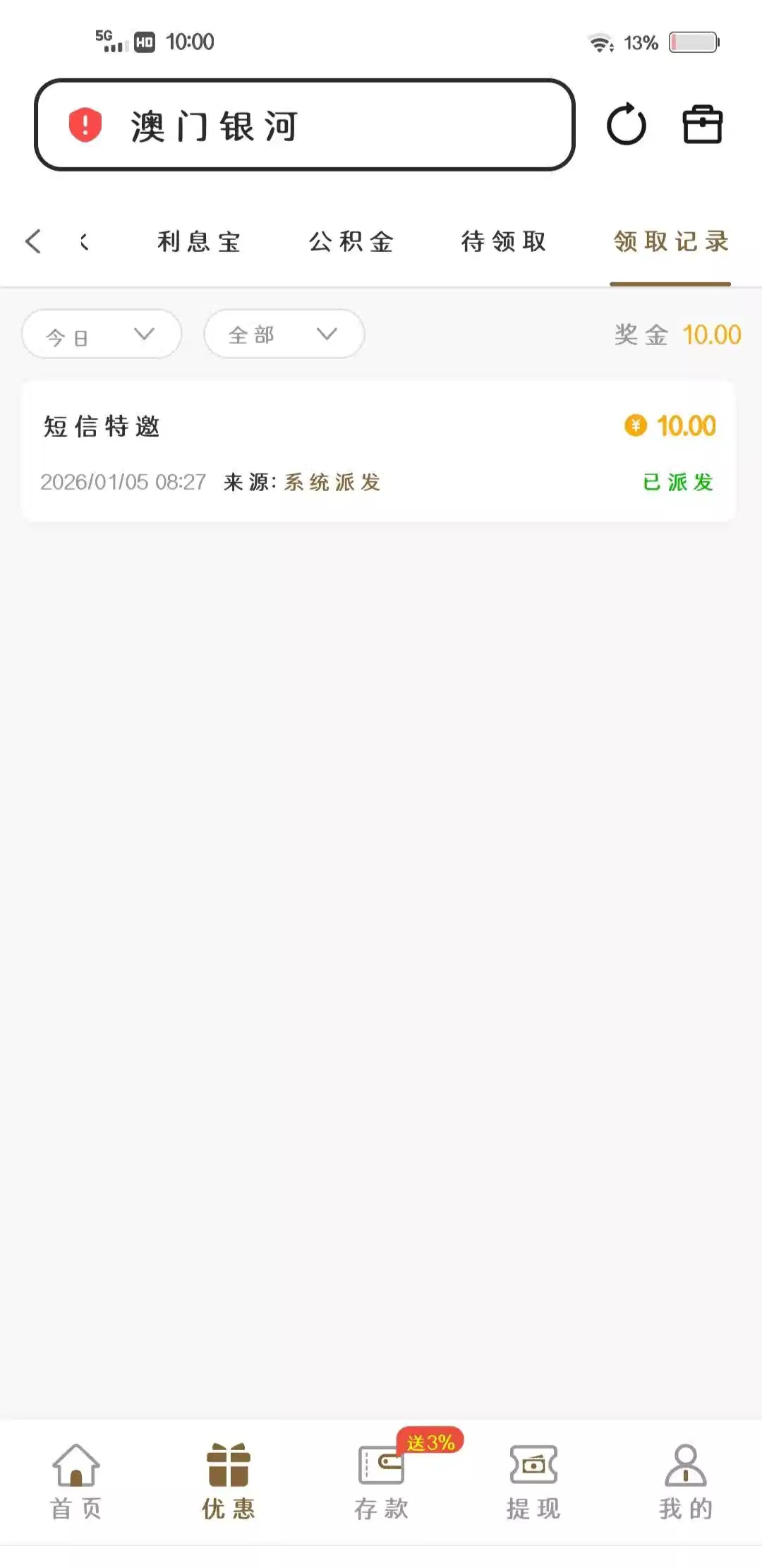This screenshot has width=762, height=1568.
Task: Go back using the left arrow
Action: 33,241
